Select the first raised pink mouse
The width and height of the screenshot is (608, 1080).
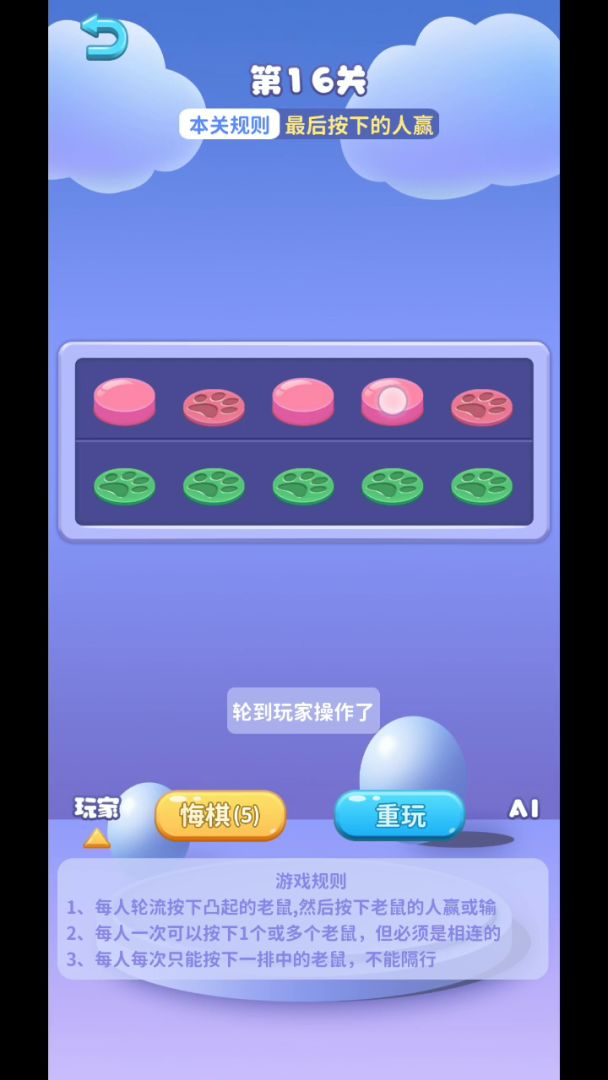[125, 400]
